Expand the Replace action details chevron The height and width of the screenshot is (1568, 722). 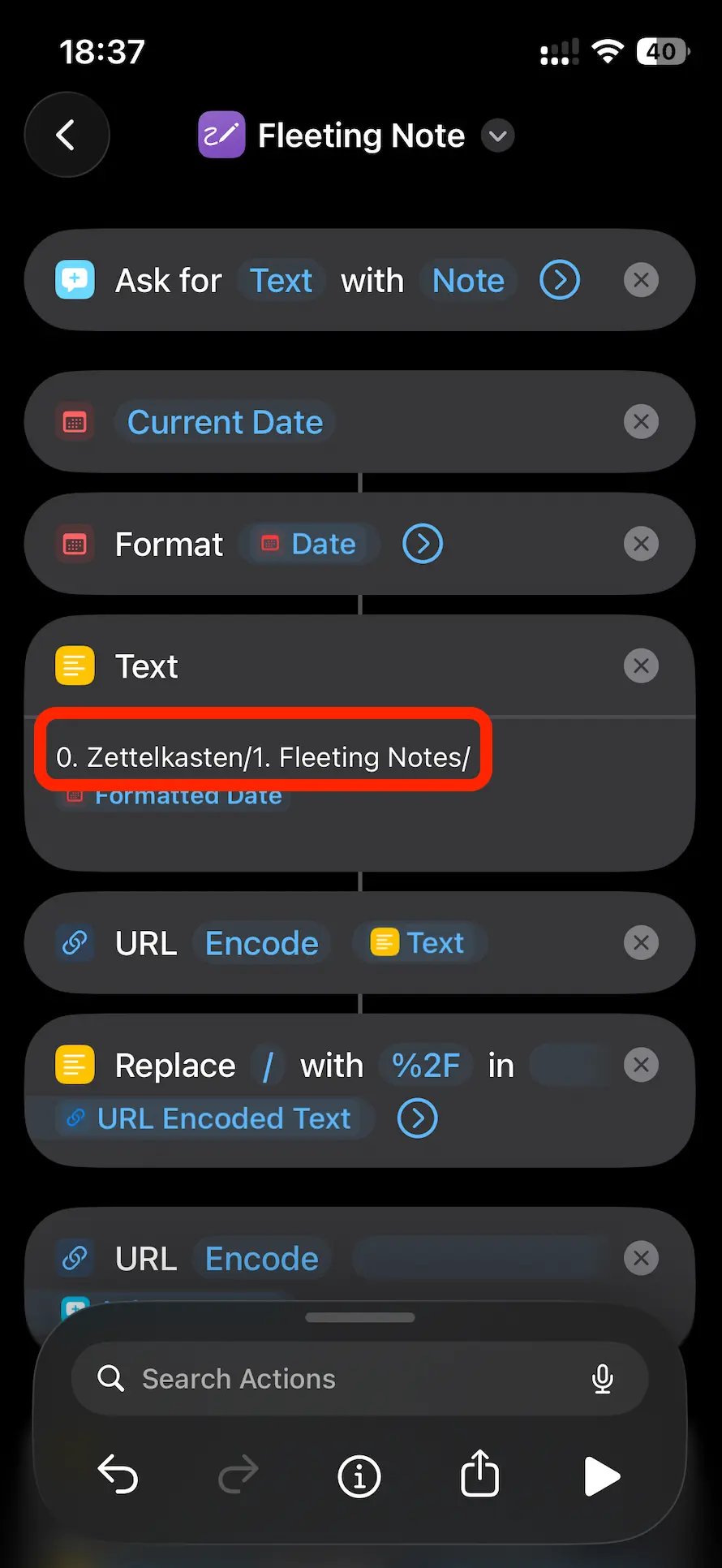tap(417, 1118)
